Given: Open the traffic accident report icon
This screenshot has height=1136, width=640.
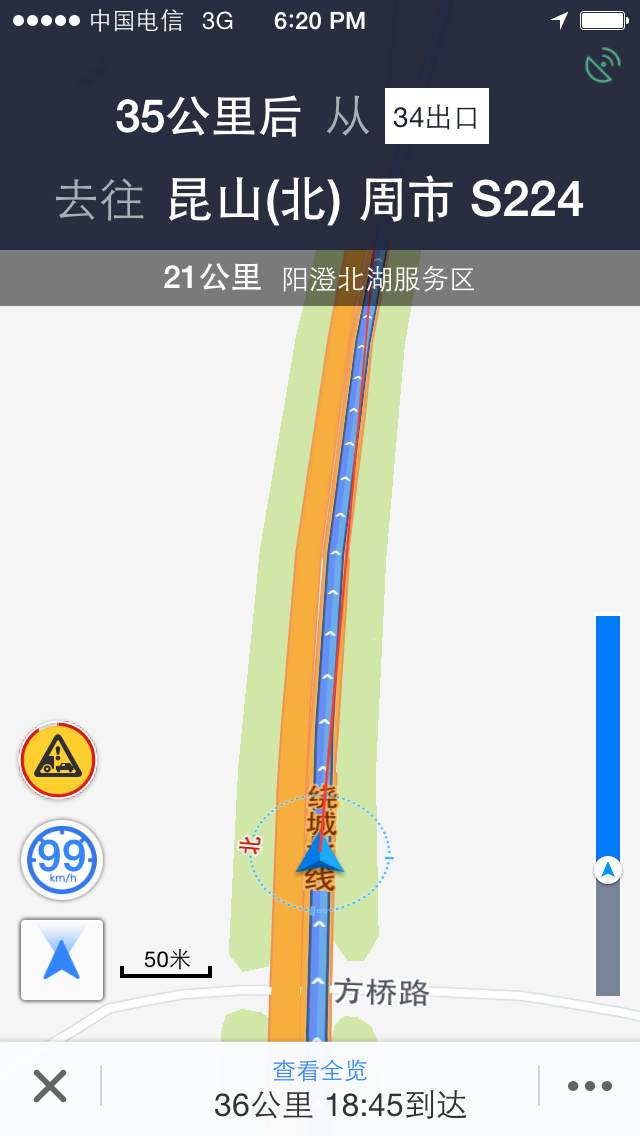Looking at the screenshot, I should [x=58, y=760].
